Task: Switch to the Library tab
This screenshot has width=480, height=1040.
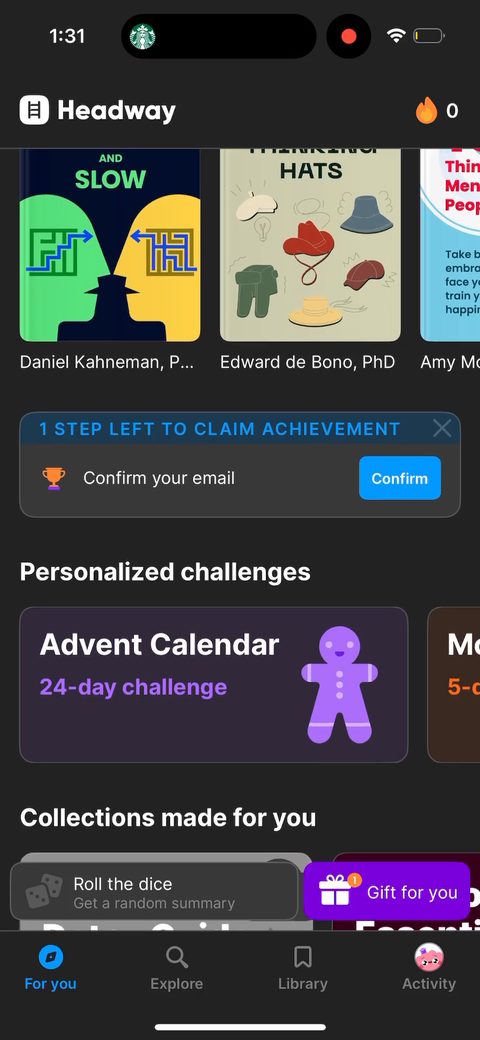Action: 303,968
